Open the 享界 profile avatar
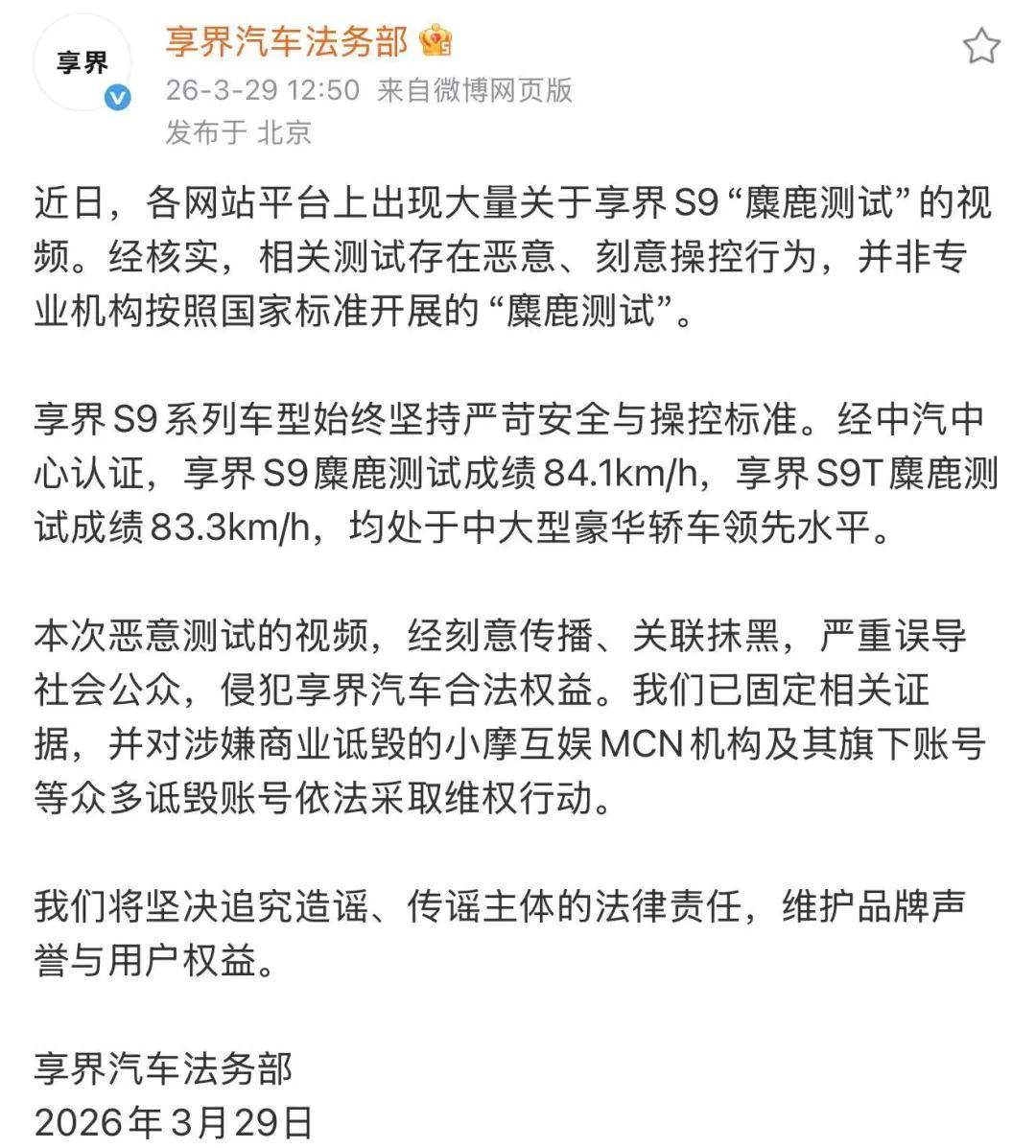This screenshot has width=1036, height=1148. [83, 64]
